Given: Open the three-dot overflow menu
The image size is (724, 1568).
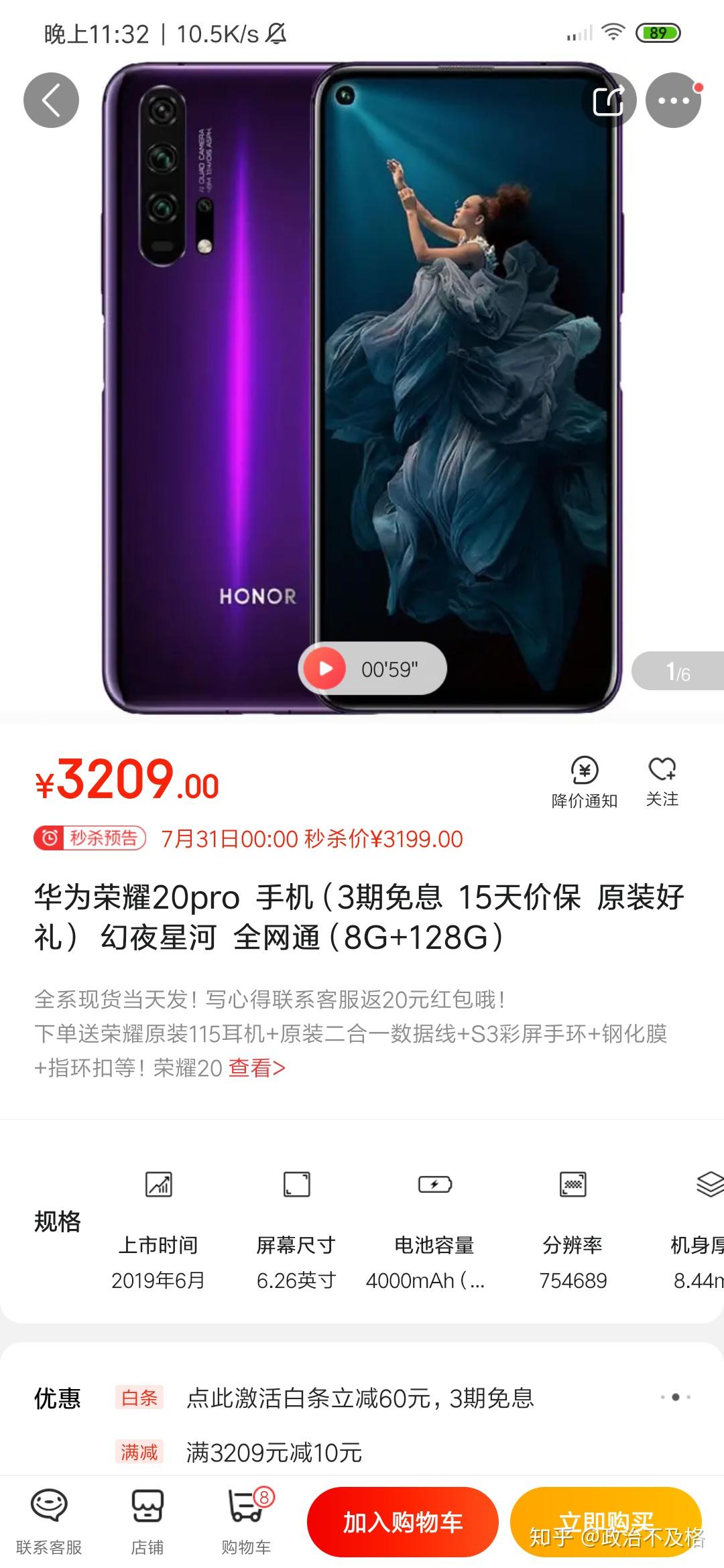Looking at the screenshot, I should coord(673,101).
